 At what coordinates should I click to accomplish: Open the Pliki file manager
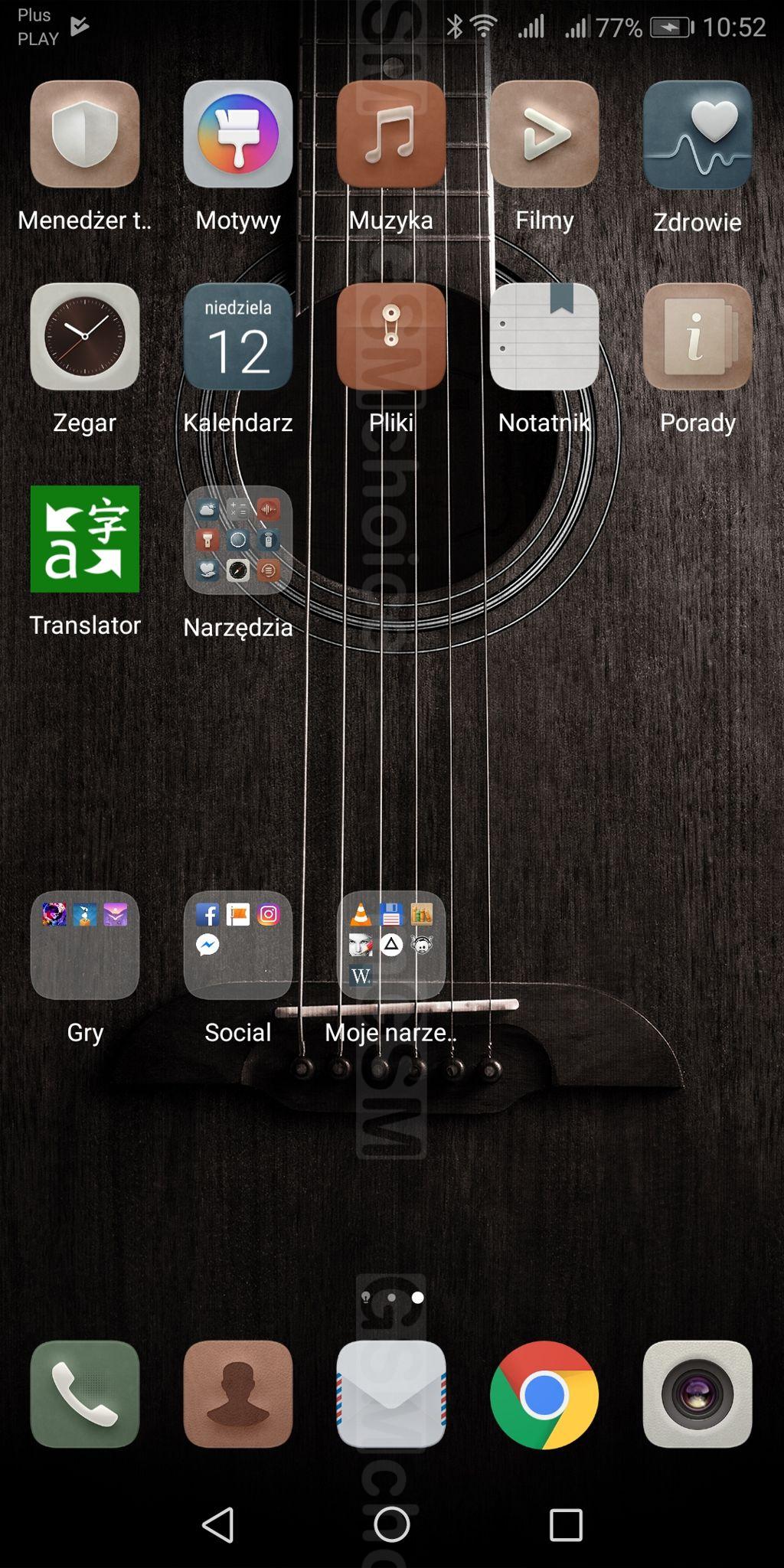point(391,337)
